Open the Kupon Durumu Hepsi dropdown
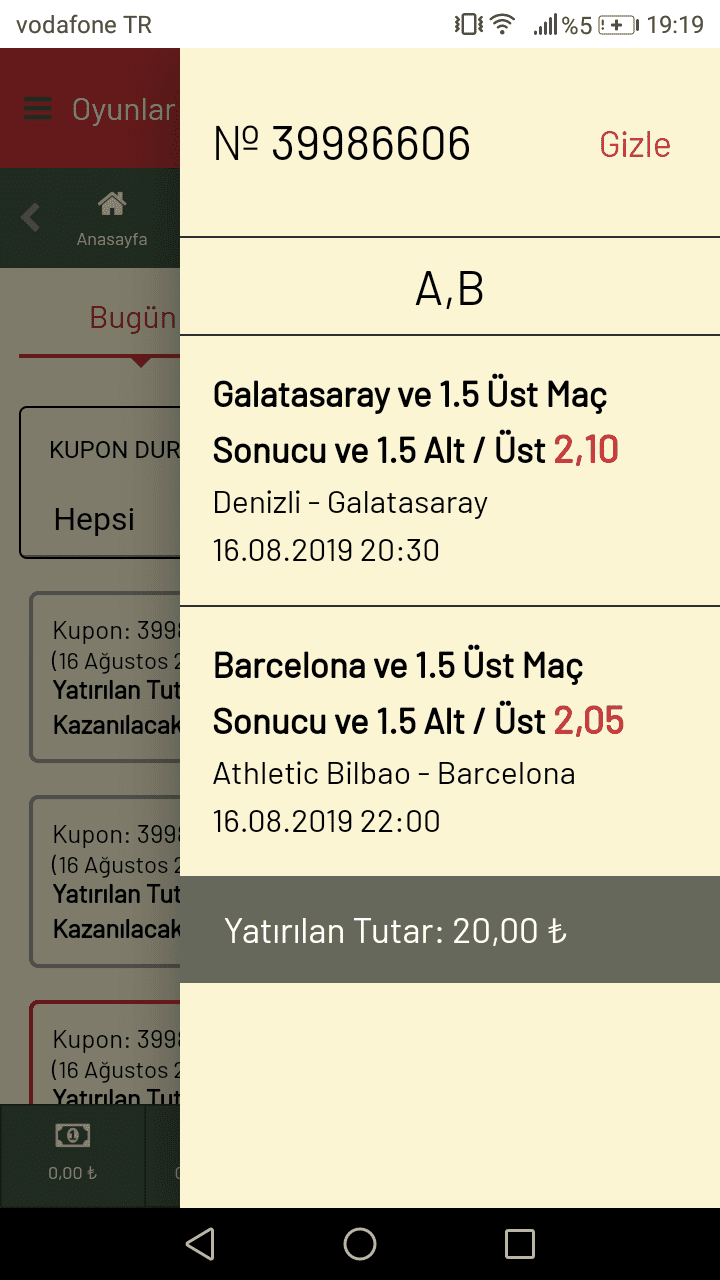The height and width of the screenshot is (1280, 720). (100, 482)
